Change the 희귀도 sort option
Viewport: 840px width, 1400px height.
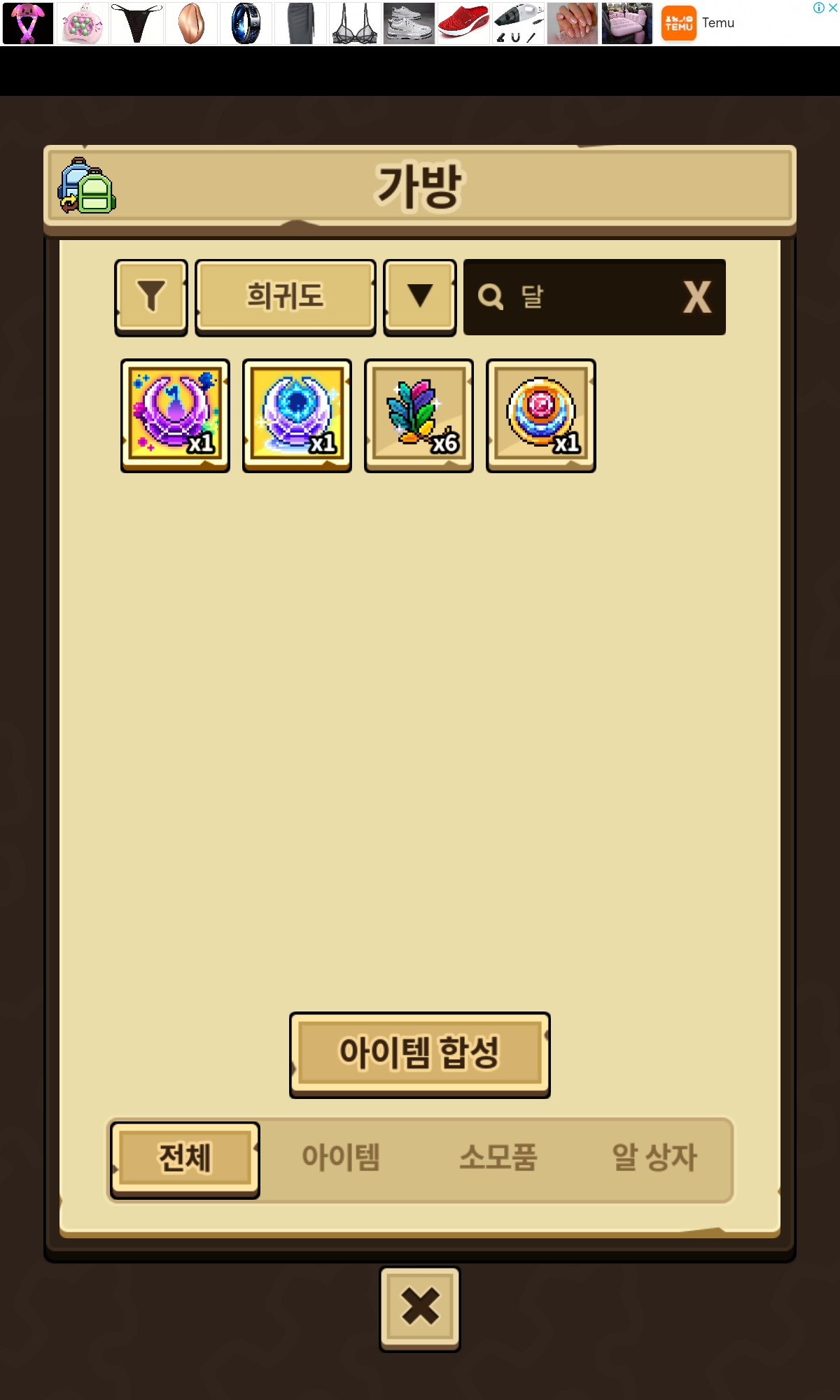point(285,297)
